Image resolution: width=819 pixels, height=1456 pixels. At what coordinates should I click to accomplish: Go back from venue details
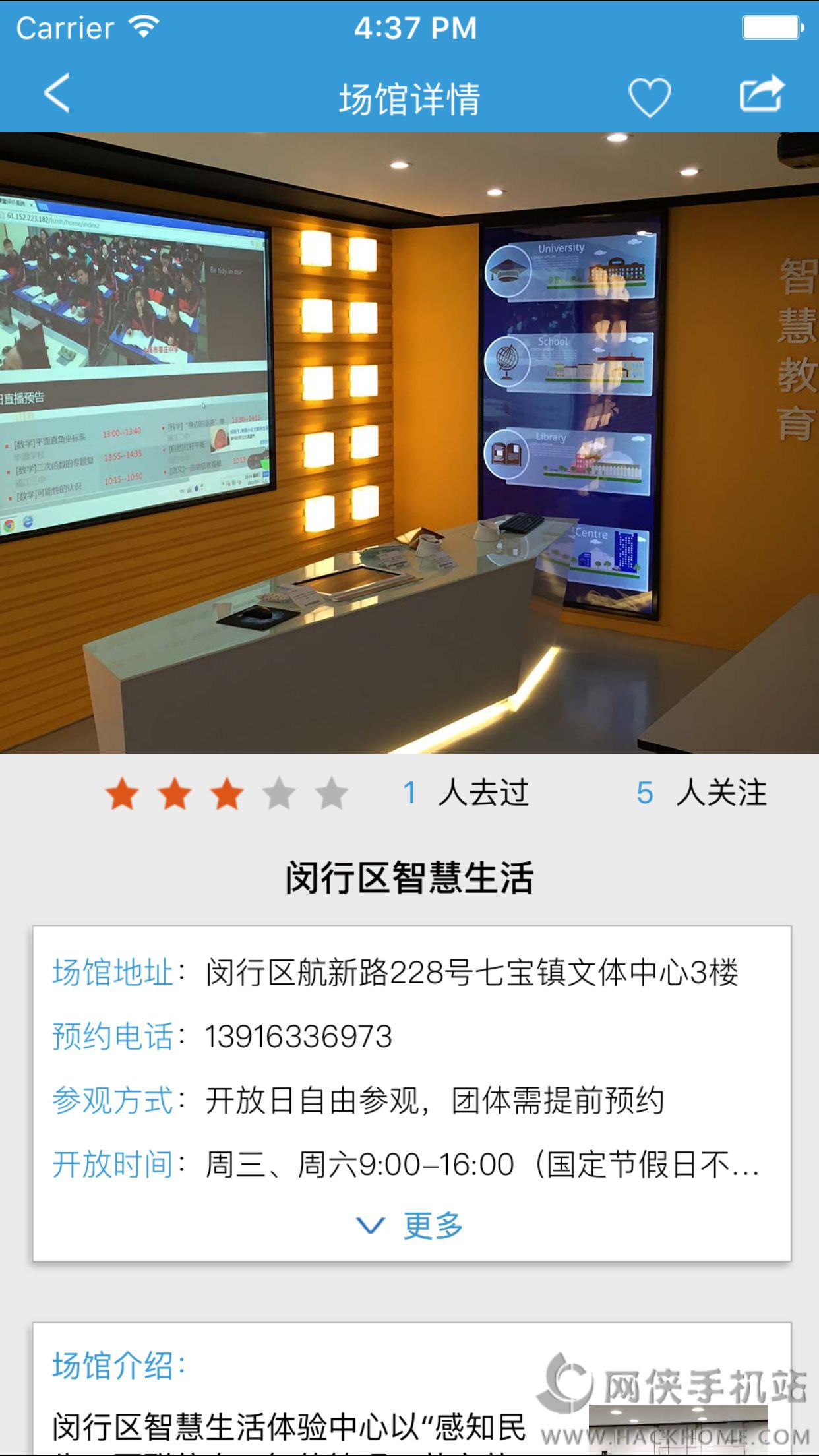pos(57,94)
